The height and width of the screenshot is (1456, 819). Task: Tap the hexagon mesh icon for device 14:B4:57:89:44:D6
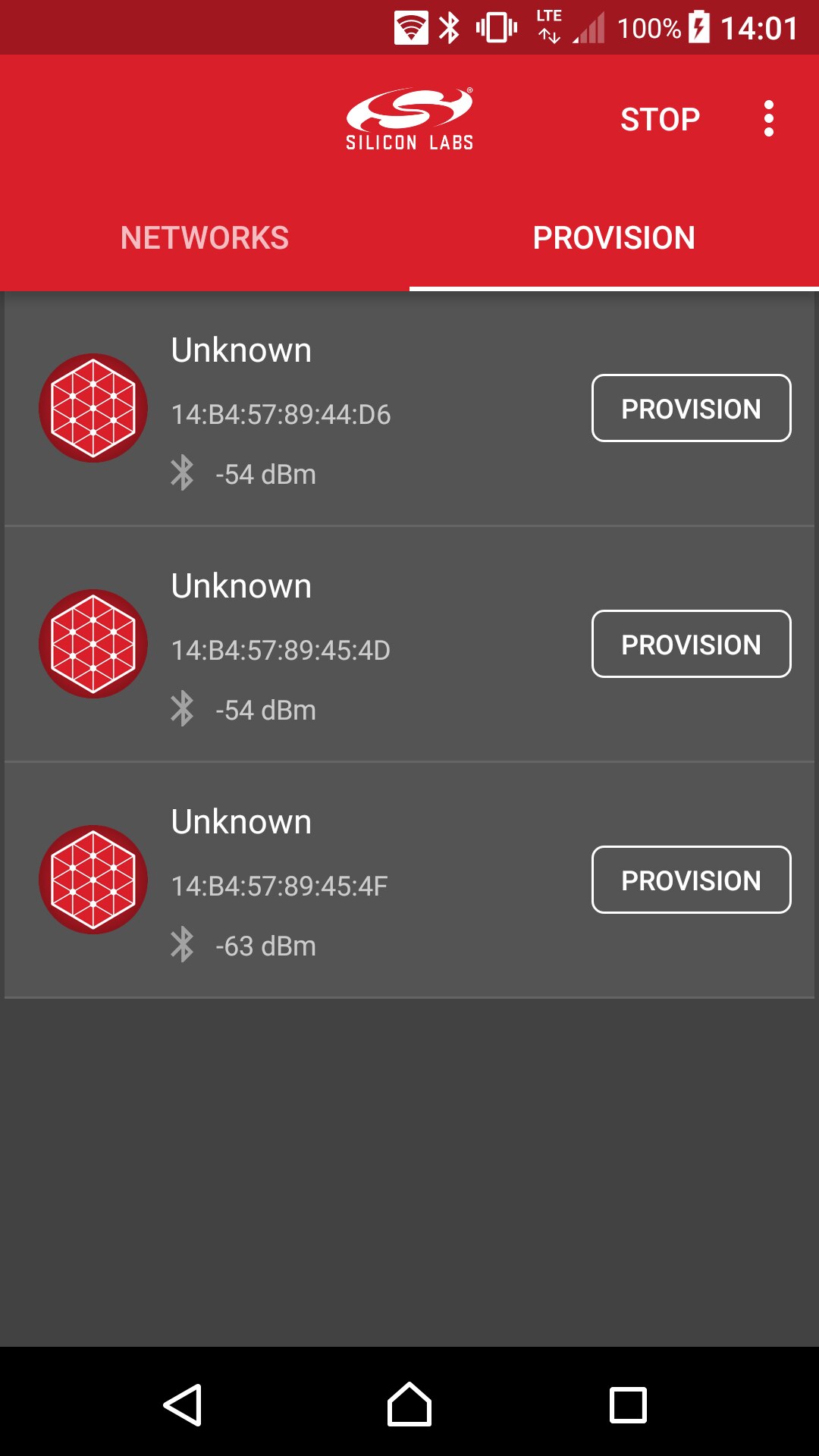click(93, 408)
